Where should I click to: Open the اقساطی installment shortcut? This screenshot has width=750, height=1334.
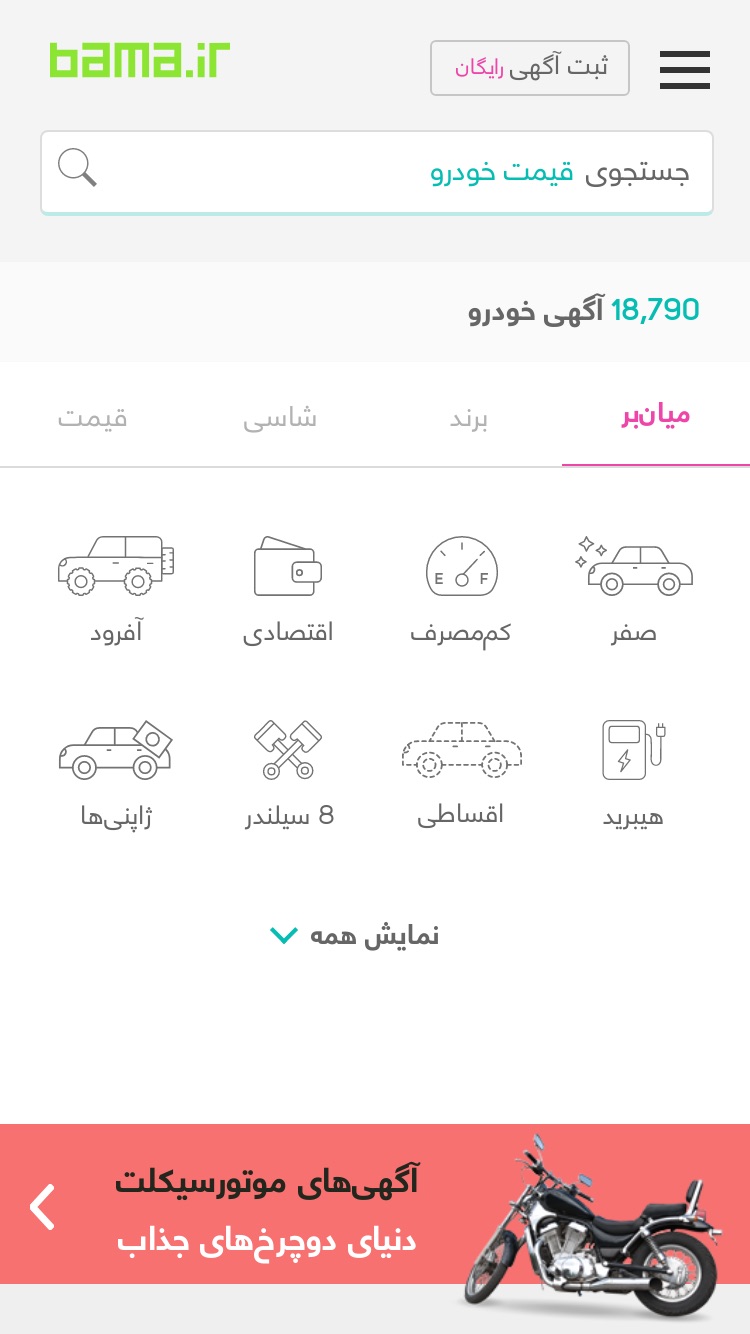(x=461, y=773)
